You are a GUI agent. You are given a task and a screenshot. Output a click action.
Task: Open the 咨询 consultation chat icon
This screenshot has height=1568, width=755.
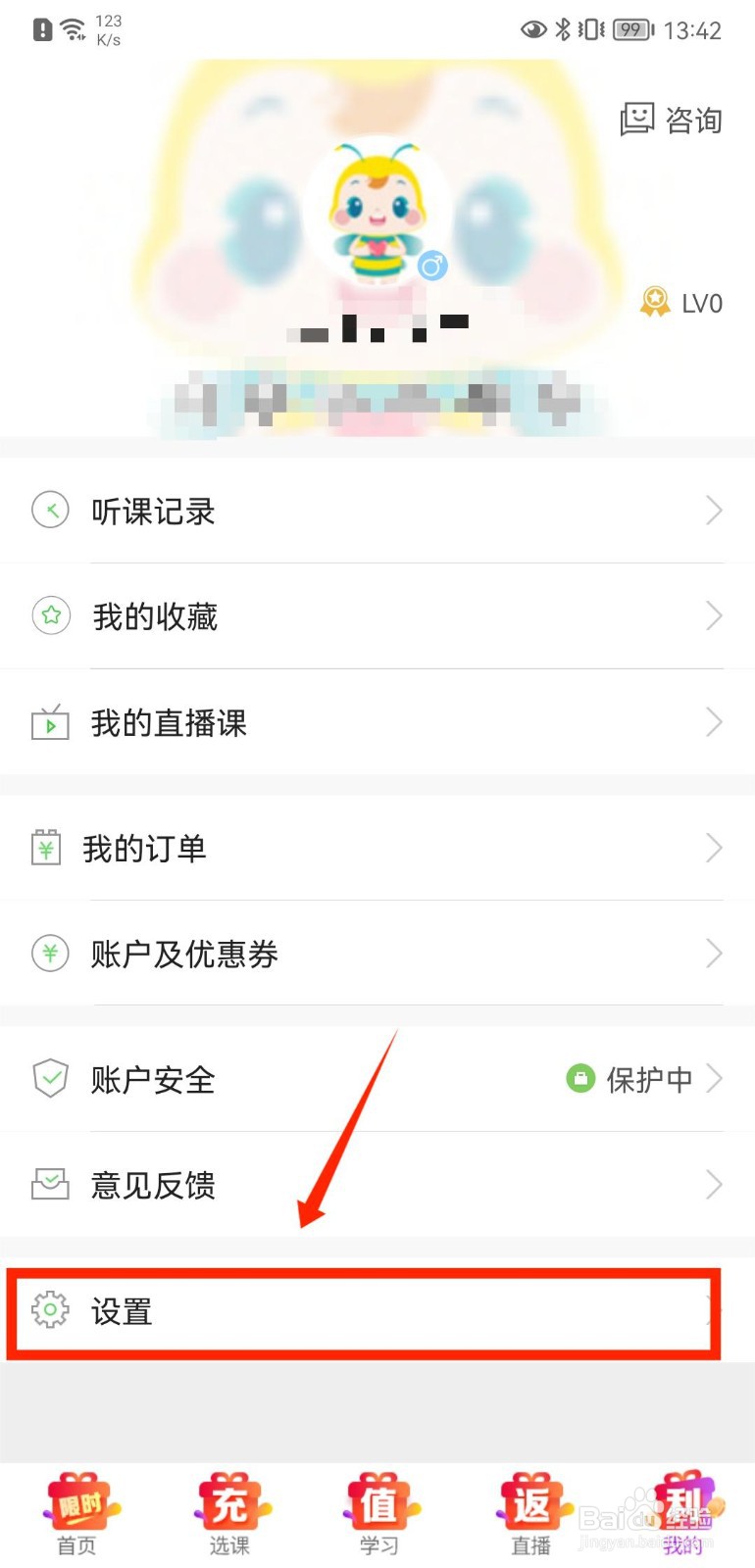point(637,118)
